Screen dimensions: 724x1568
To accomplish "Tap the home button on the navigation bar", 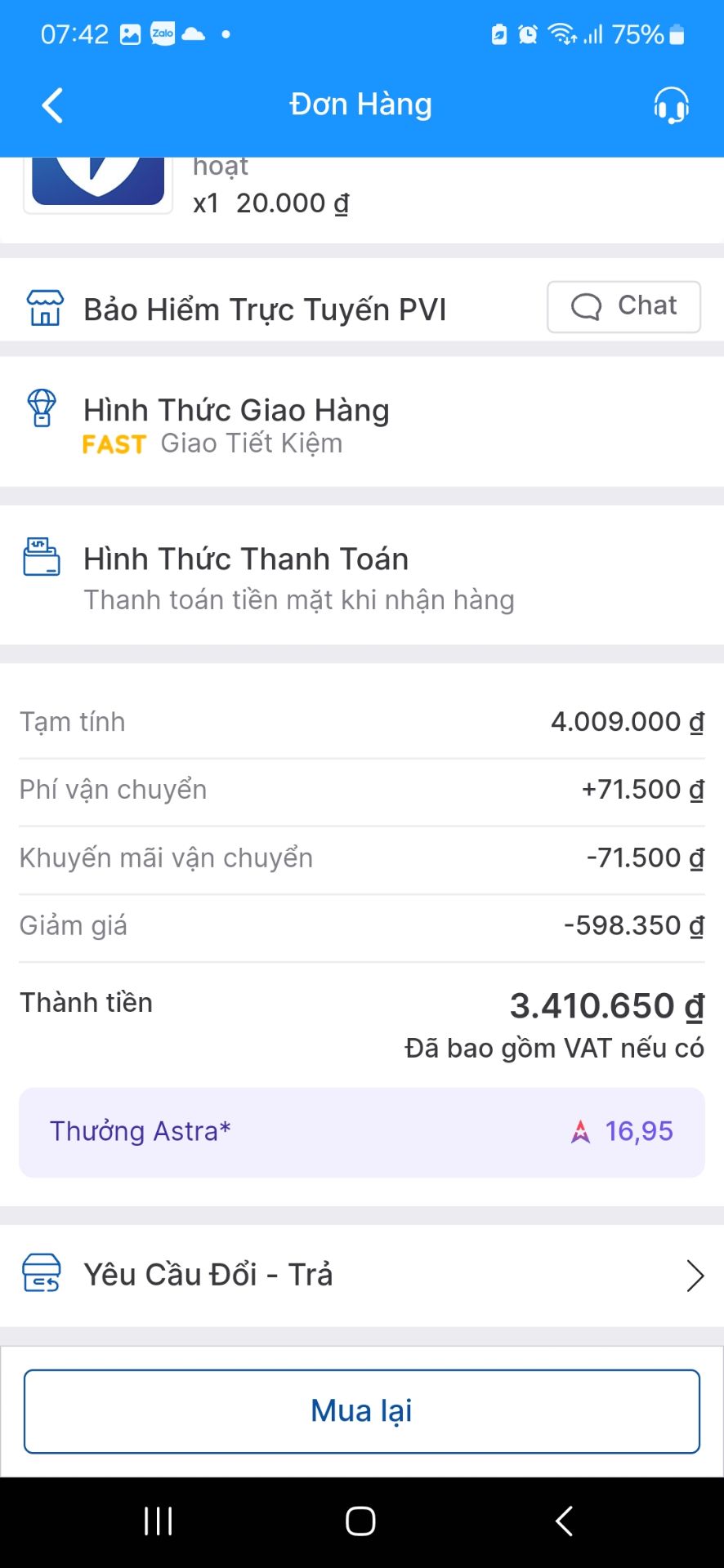I will point(360,1520).
